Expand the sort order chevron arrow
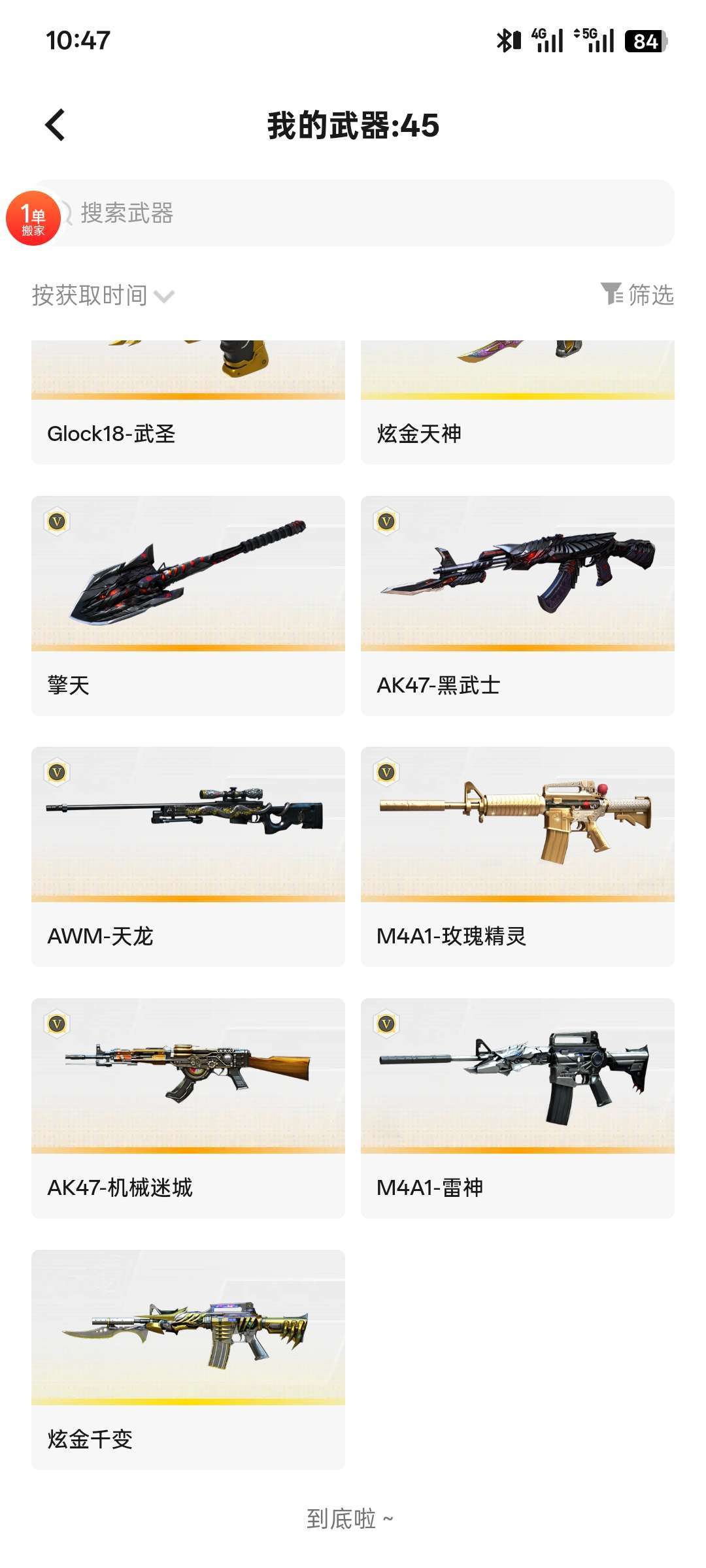The height and width of the screenshot is (1568, 706). [165, 296]
